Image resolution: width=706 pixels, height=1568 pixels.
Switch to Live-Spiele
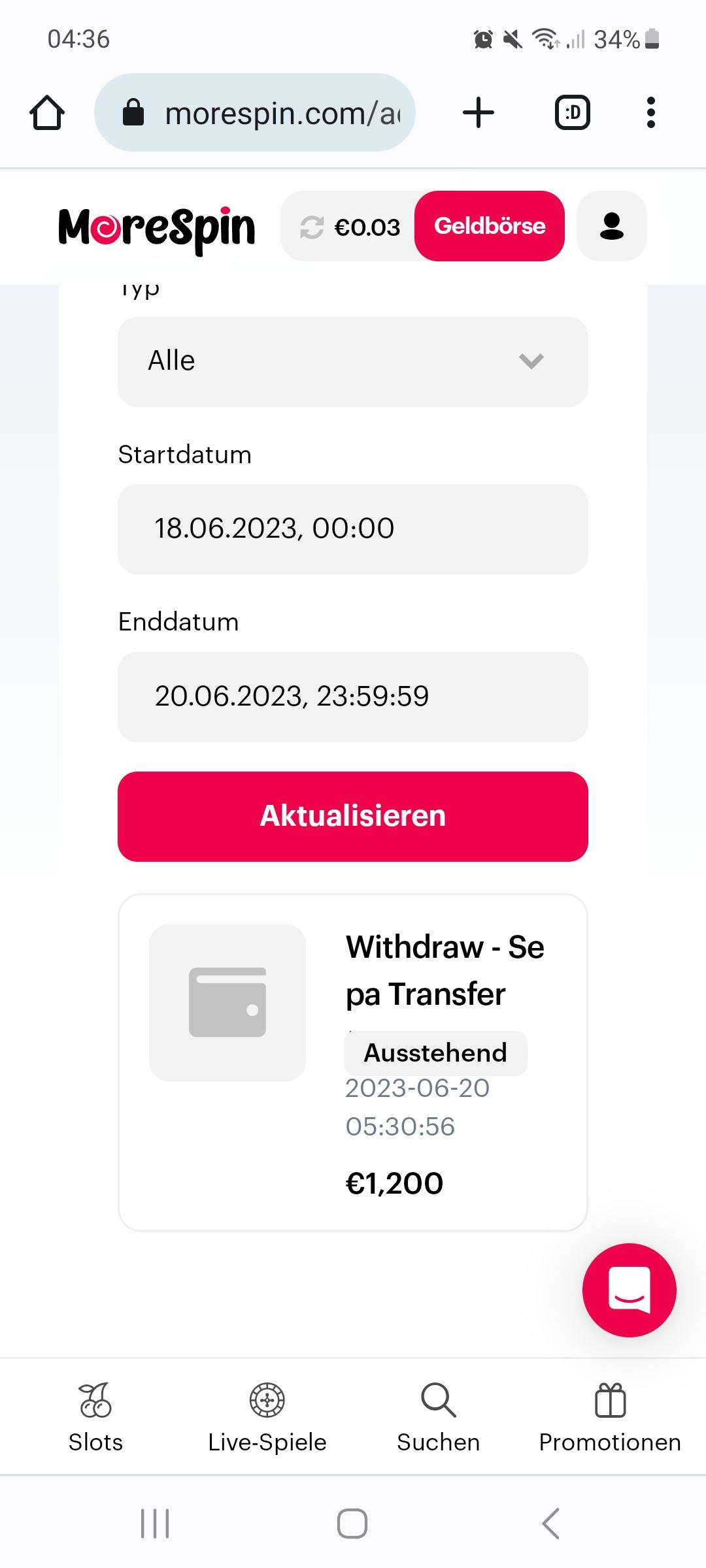pos(267,1416)
